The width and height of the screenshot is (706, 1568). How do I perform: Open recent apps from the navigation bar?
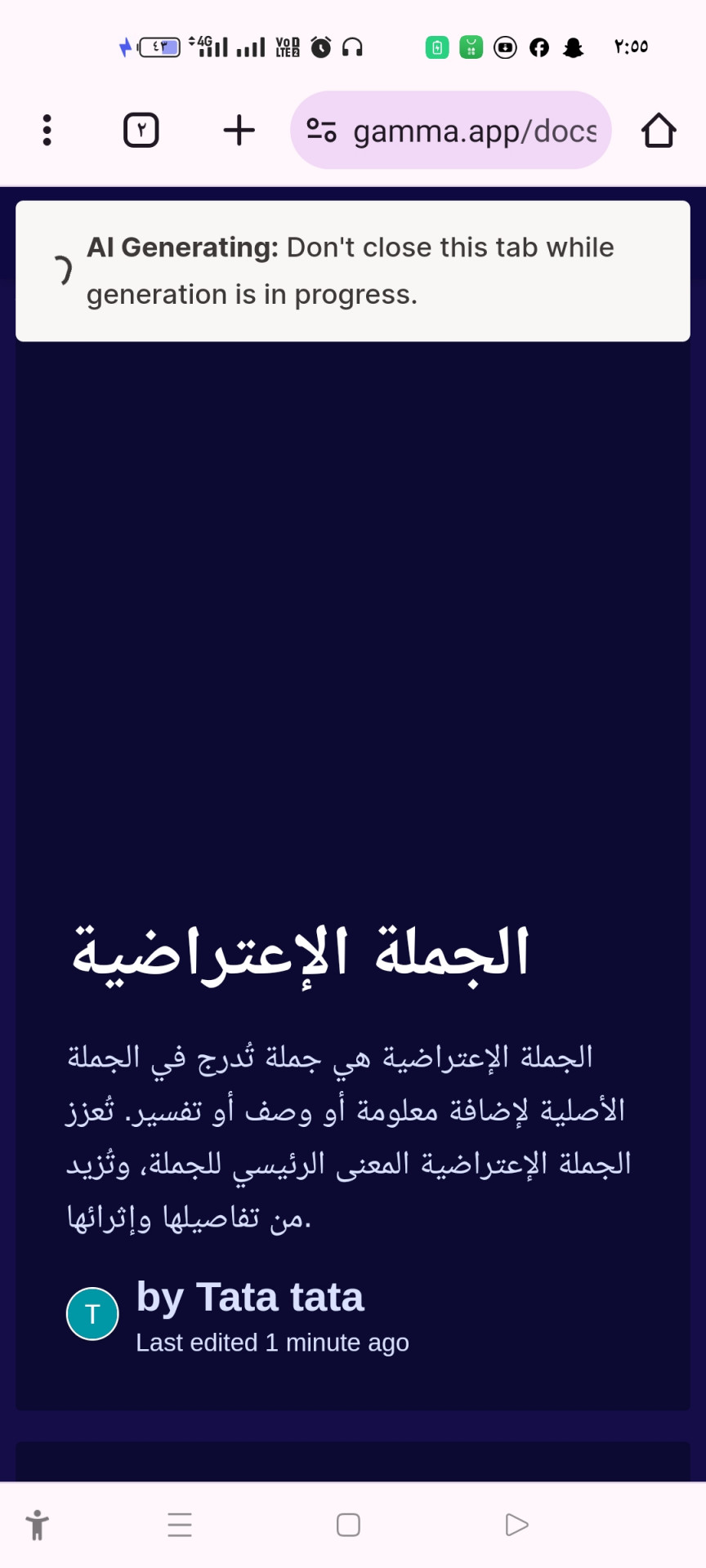click(180, 1525)
